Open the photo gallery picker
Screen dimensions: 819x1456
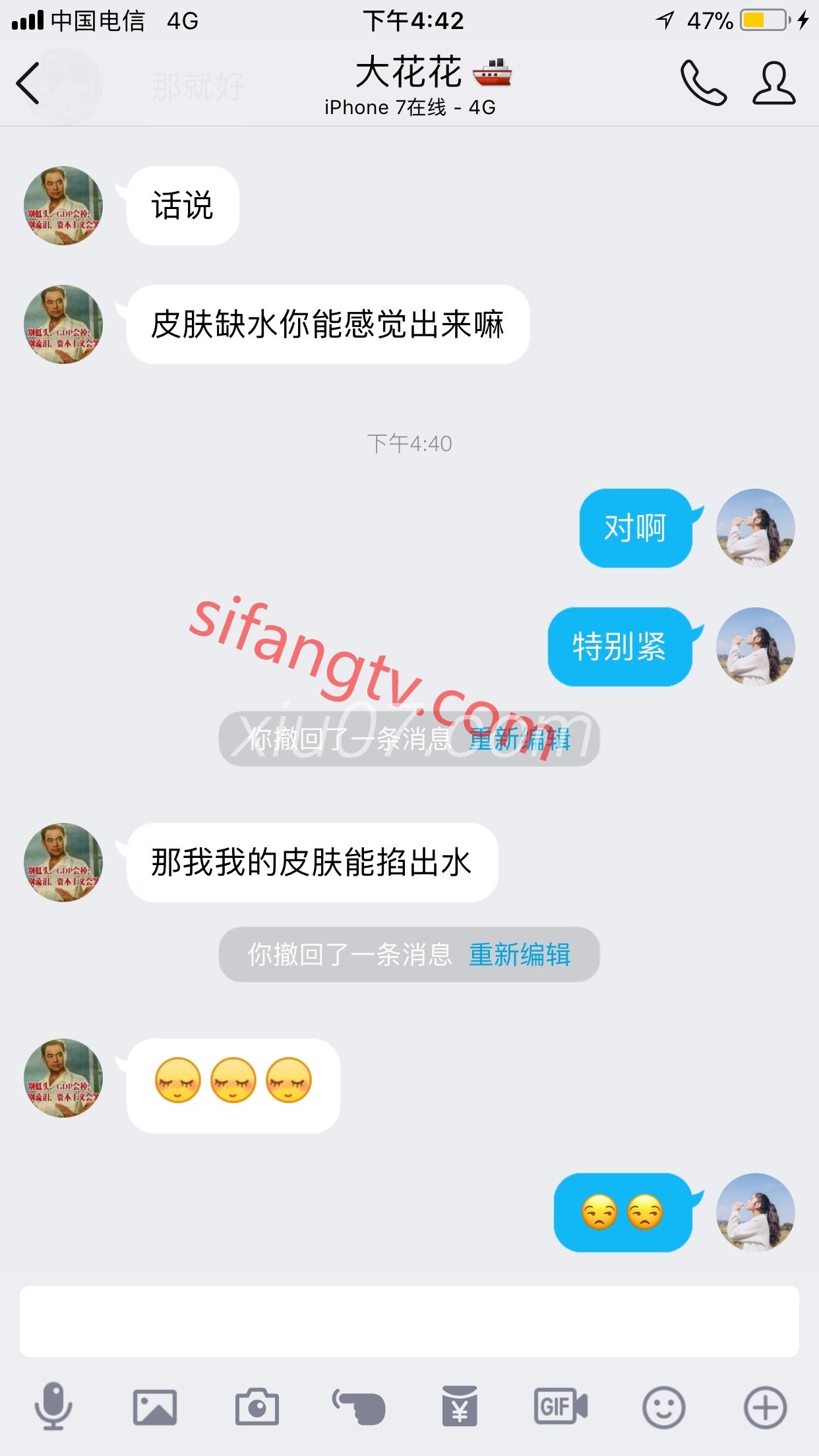[x=155, y=1407]
